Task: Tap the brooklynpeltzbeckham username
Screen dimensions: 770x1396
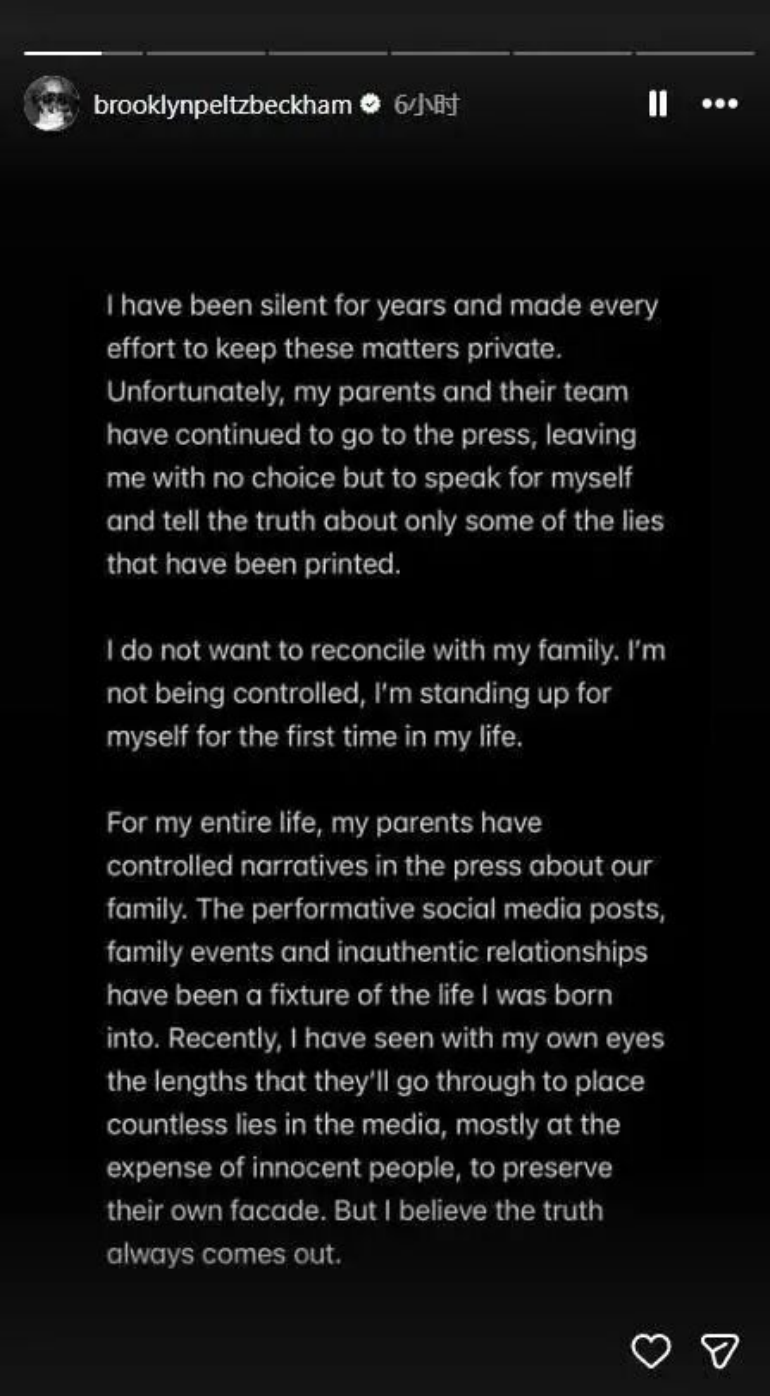Action: click(x=222, y=104)
